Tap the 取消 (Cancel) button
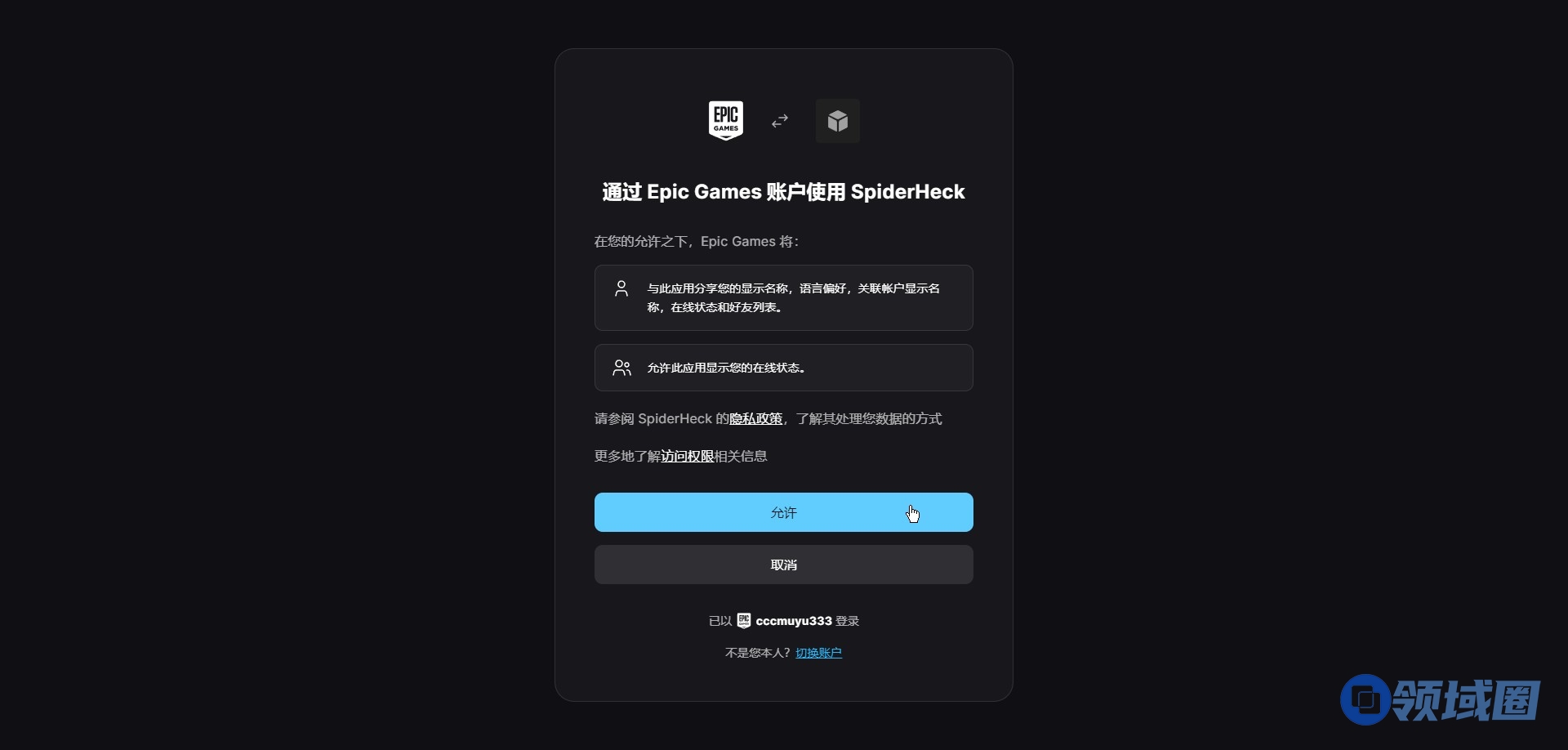1568x750 pixels. [x=782, y=565]
